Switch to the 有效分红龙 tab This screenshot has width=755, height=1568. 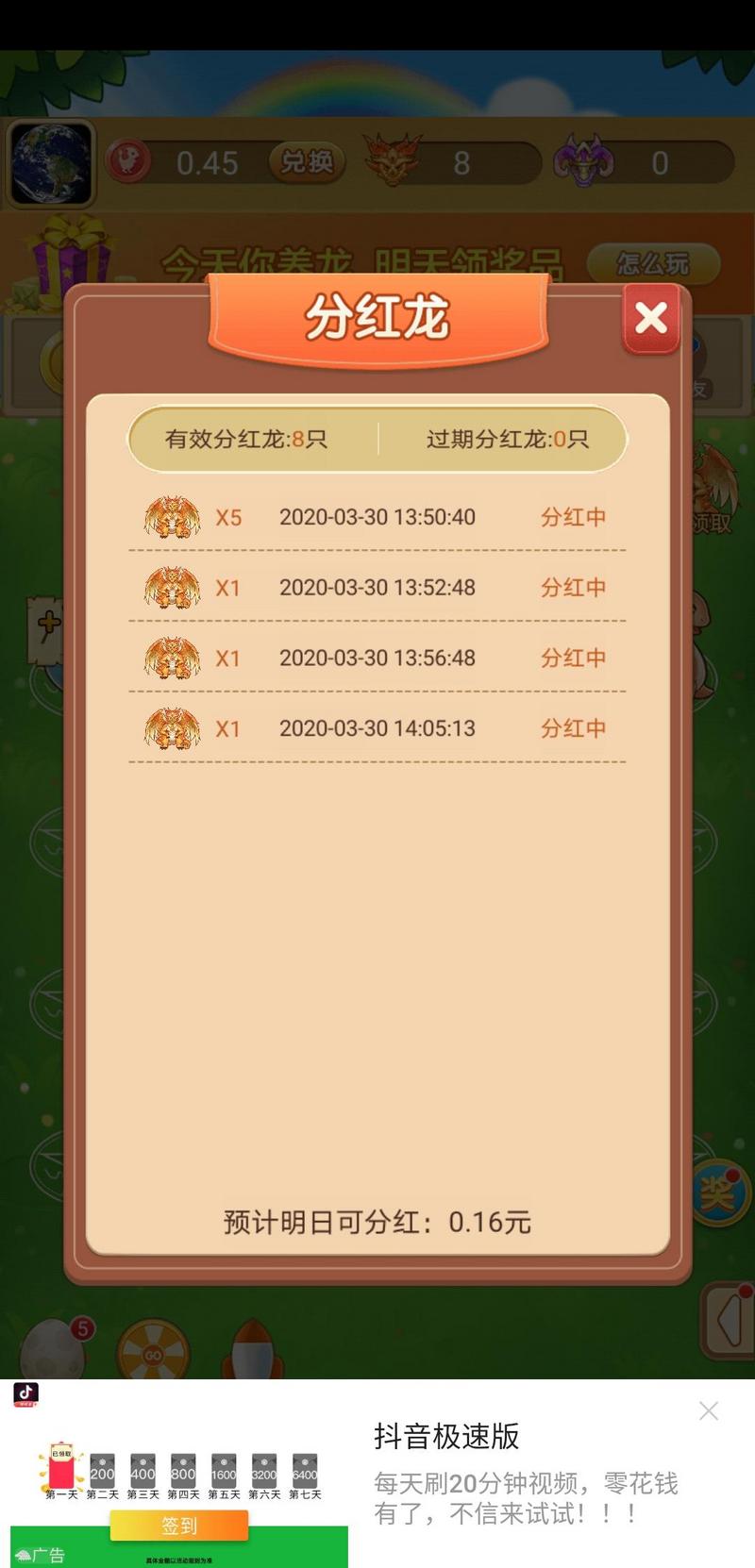[247, 440]
